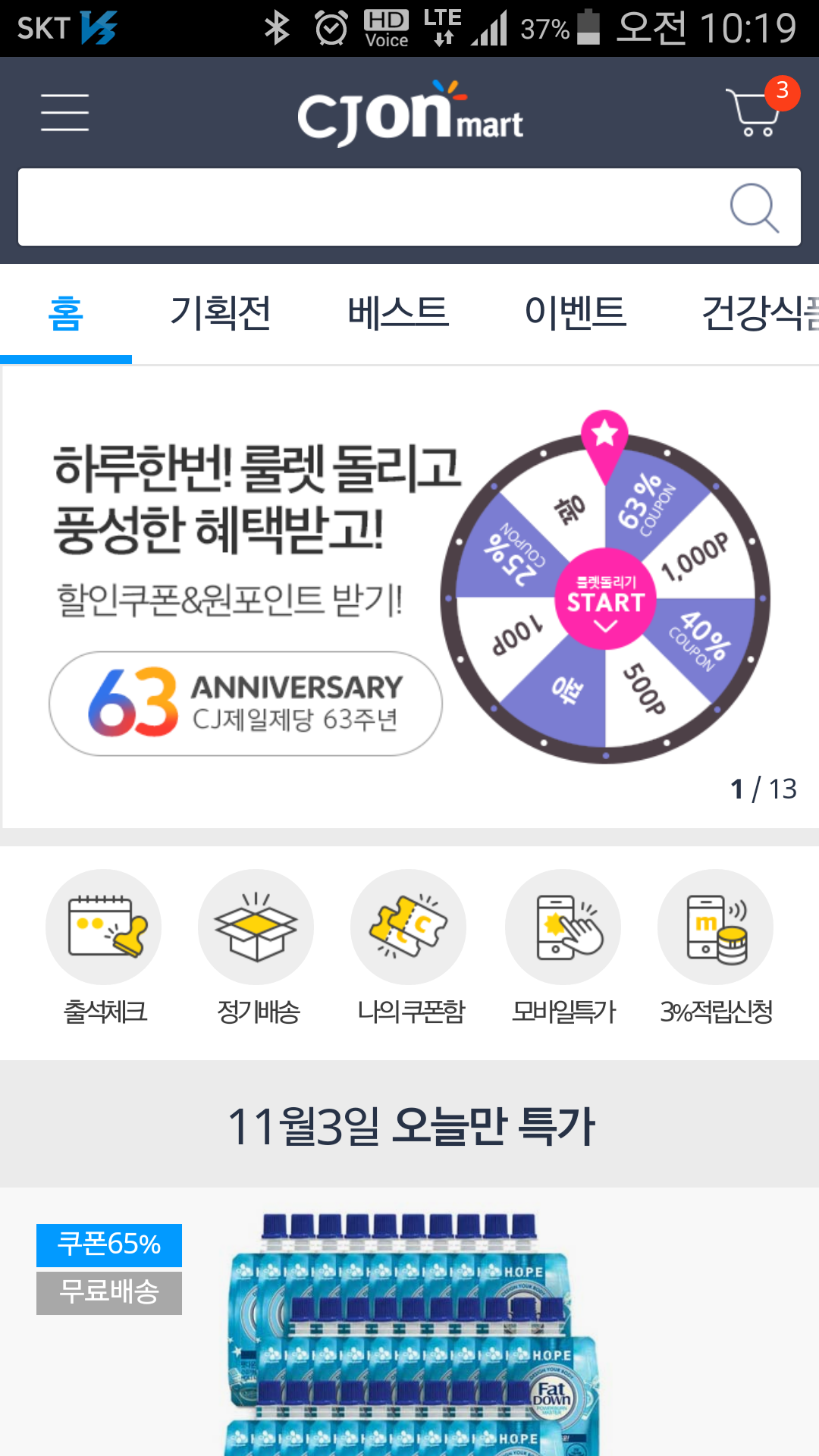The height and width of the screenshot is (1456, 819).
Task: Open the roulette 63 anniversary banner
Action: 409,595
